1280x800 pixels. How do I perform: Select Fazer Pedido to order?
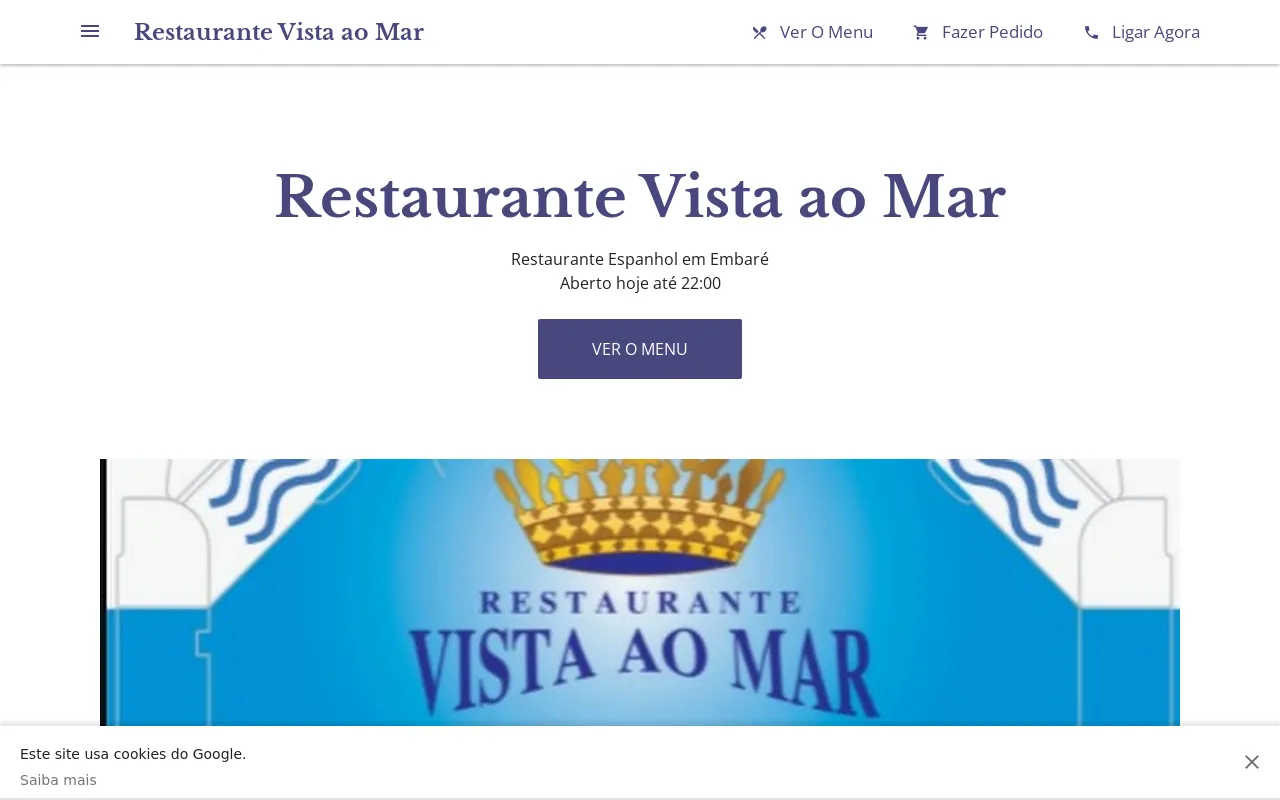click(978, 32)
